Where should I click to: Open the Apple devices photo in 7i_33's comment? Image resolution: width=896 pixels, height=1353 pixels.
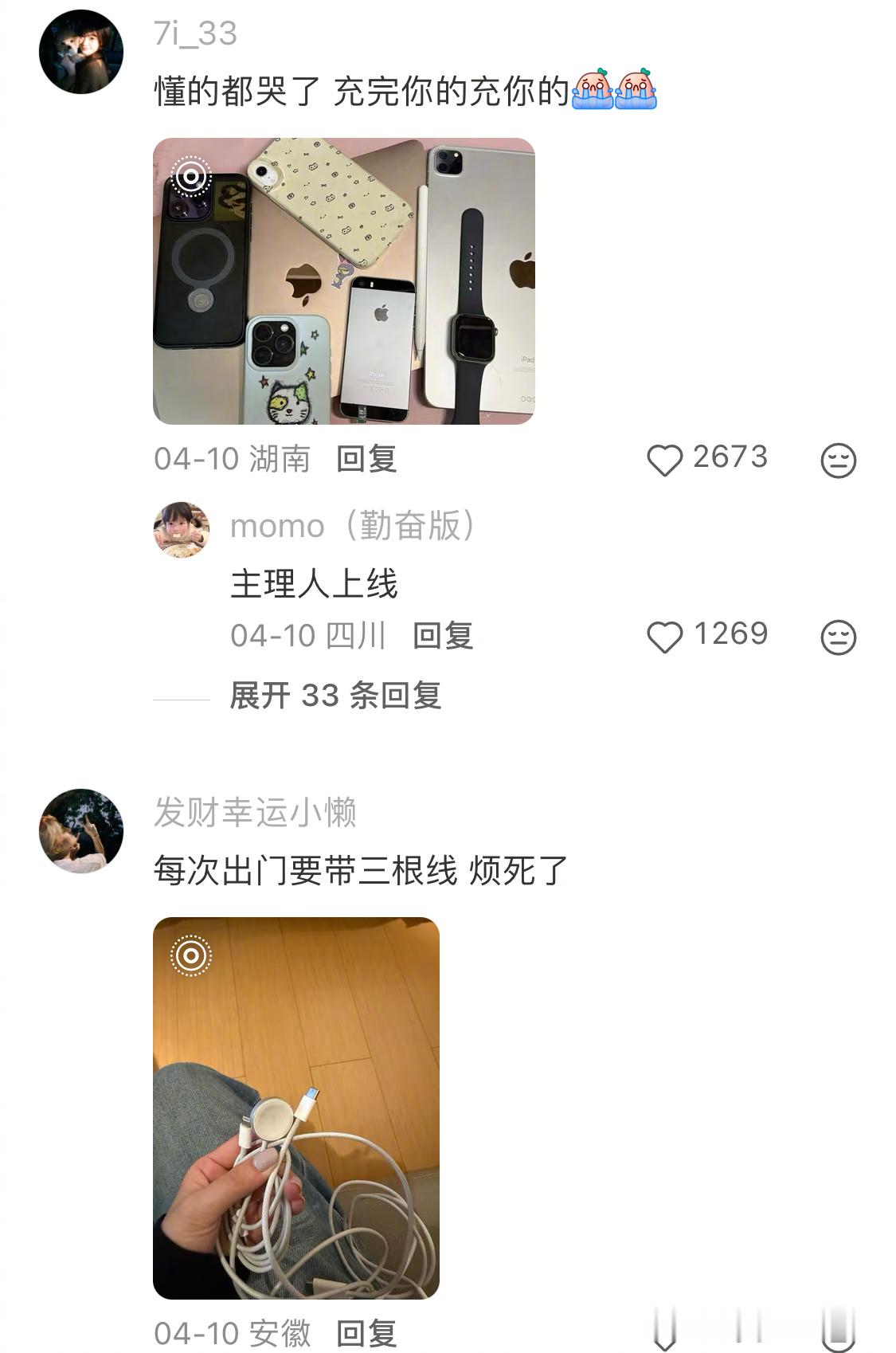(x=344, y=281)
